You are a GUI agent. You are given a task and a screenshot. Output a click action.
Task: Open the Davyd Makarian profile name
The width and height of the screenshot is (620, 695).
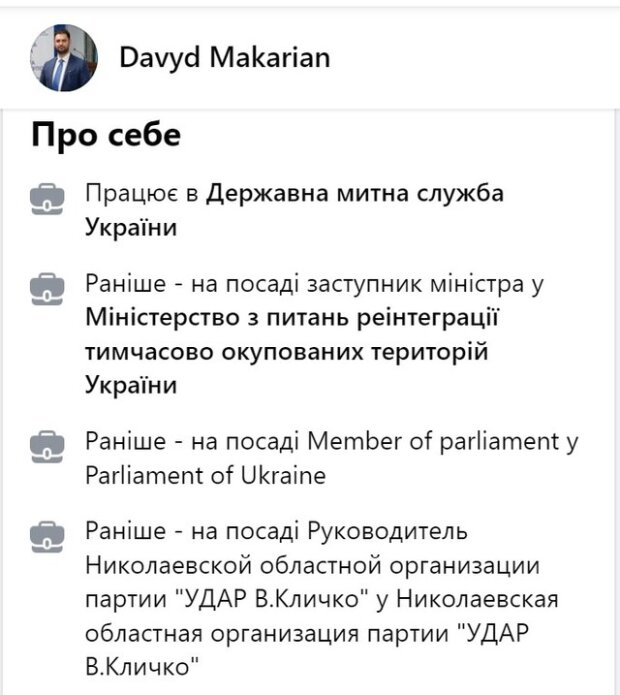click(x=224, y=57)
